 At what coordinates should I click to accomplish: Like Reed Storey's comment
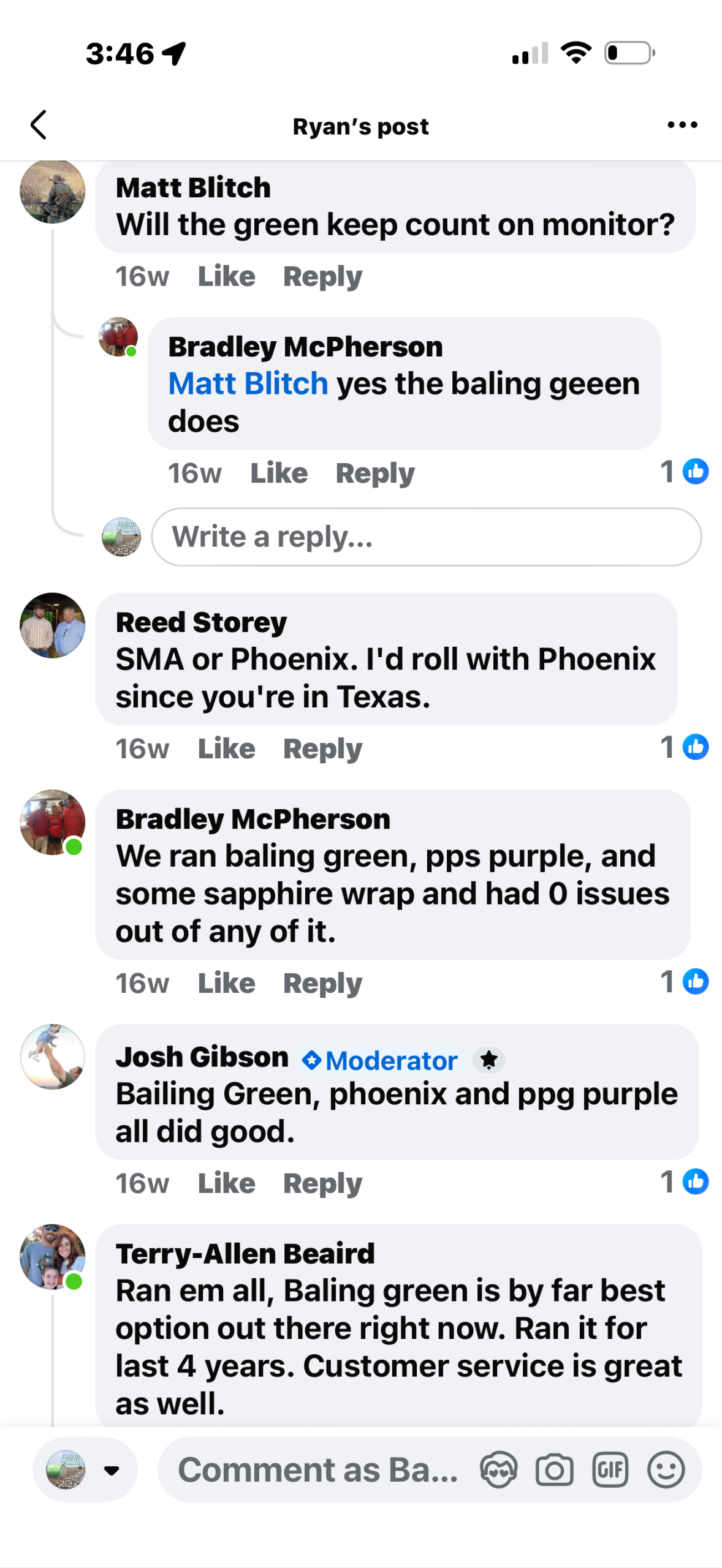(226, 748)
